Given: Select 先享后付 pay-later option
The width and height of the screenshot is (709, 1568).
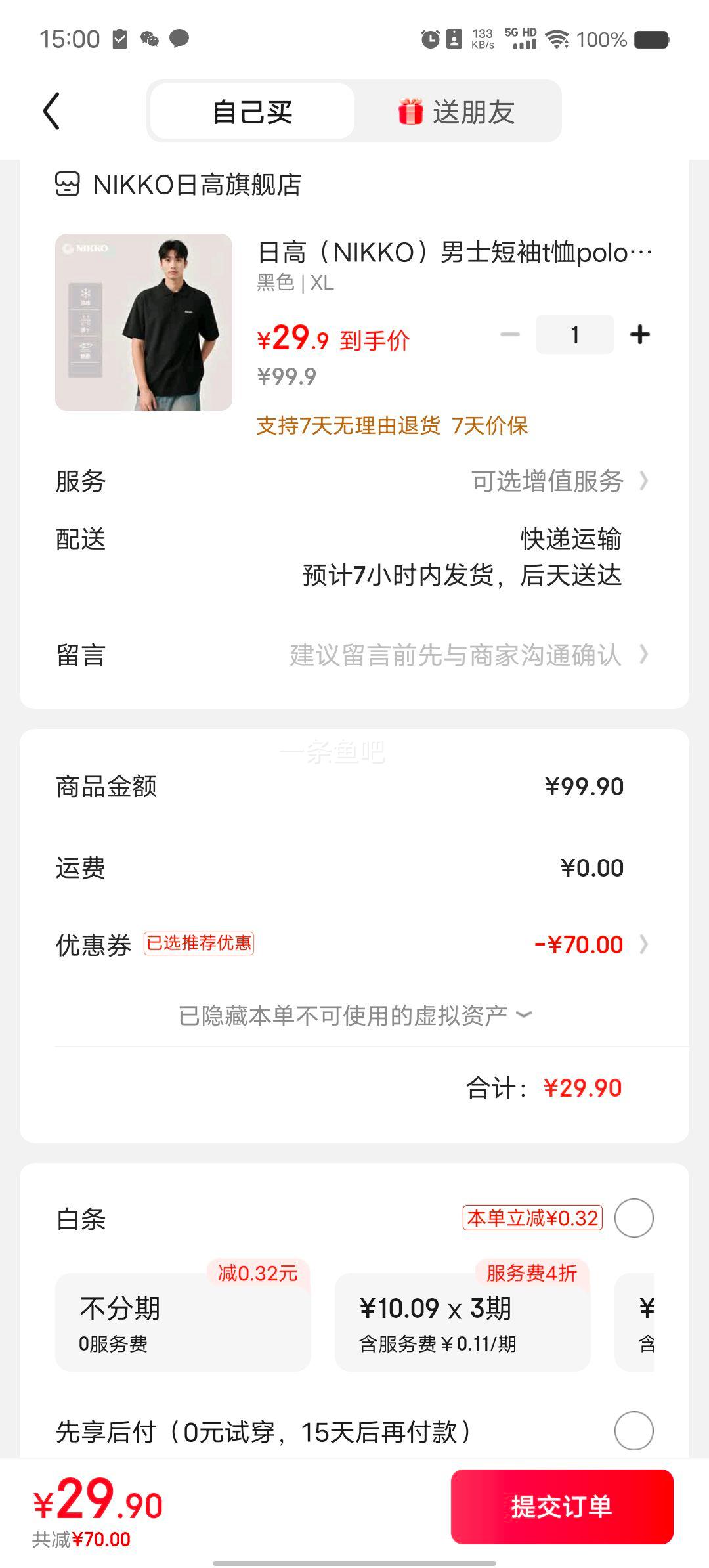Looking at the screenshot, I should (634, 1430).
